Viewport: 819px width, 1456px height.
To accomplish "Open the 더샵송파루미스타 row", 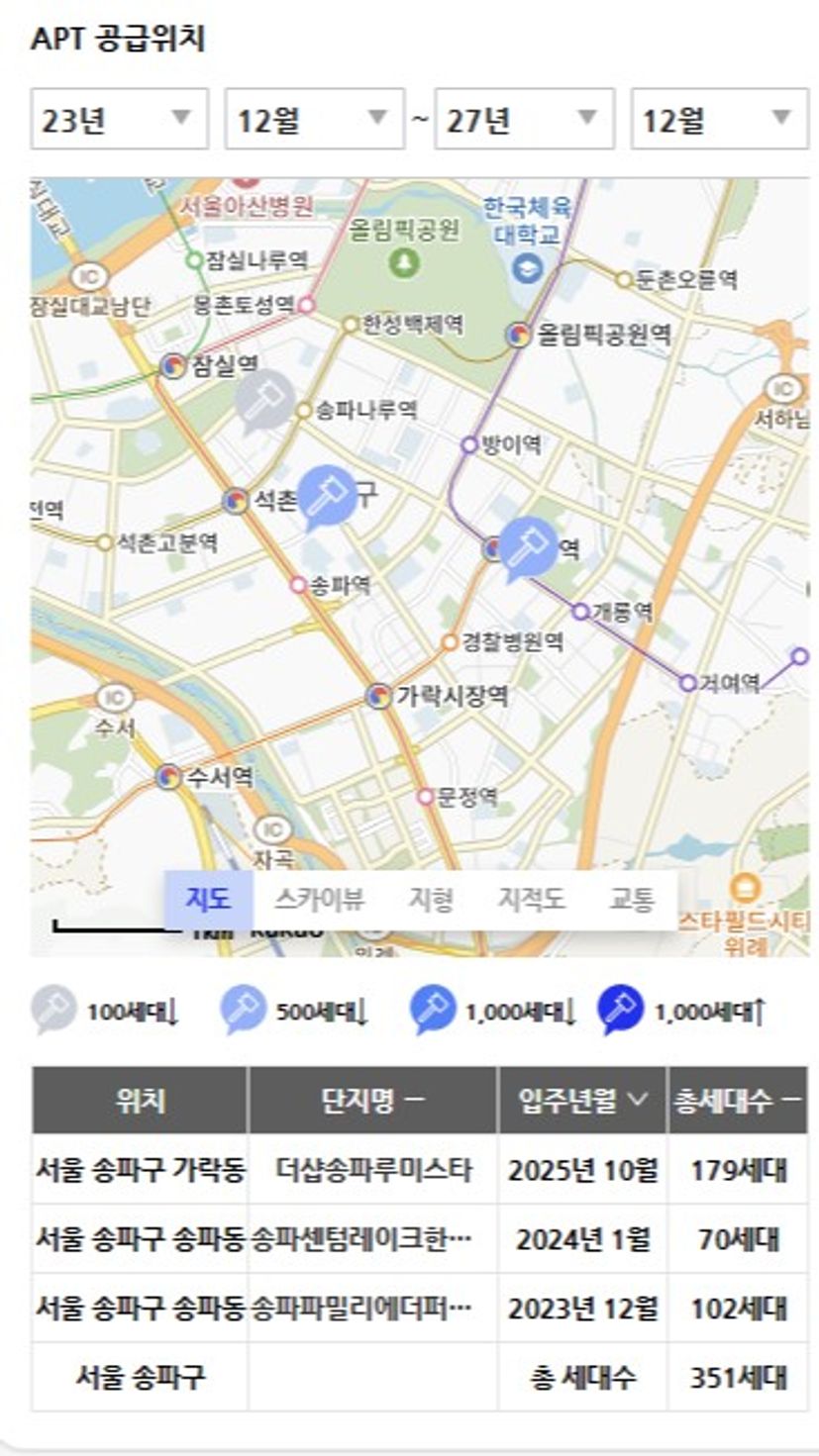I will tap(420, 1169).
